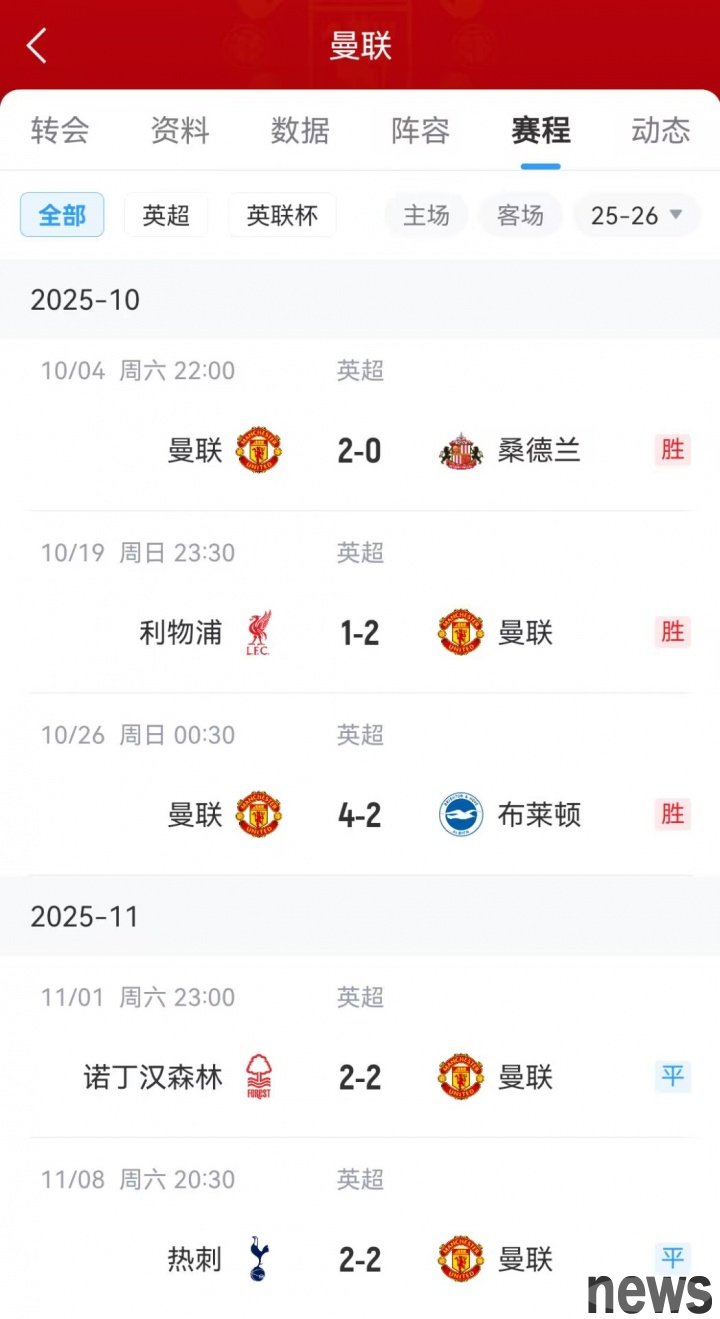Viewport: 720px width, 1319px height.
Task: Expand the 25-26 season dropdown
Action: coord(636,215)
